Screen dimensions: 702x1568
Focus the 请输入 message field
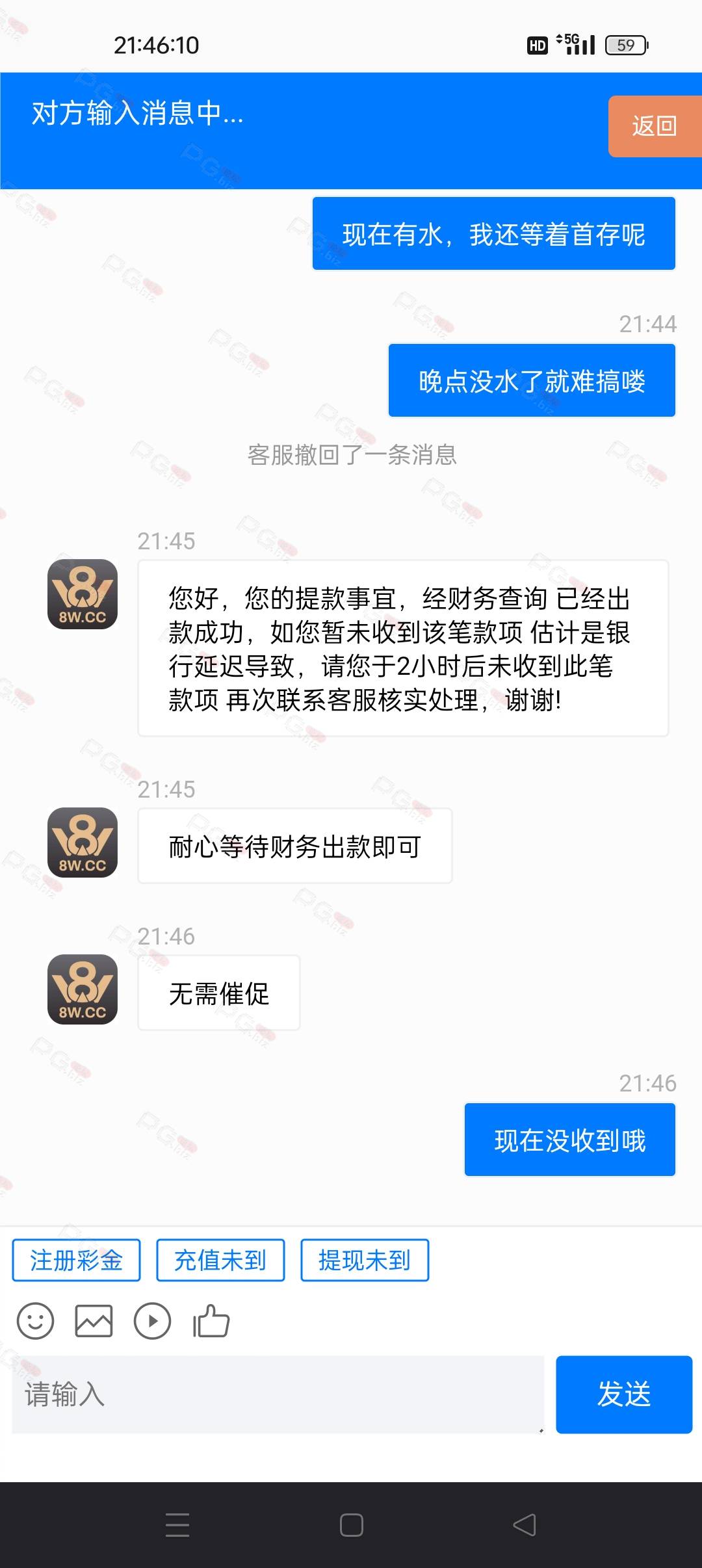278,1394
